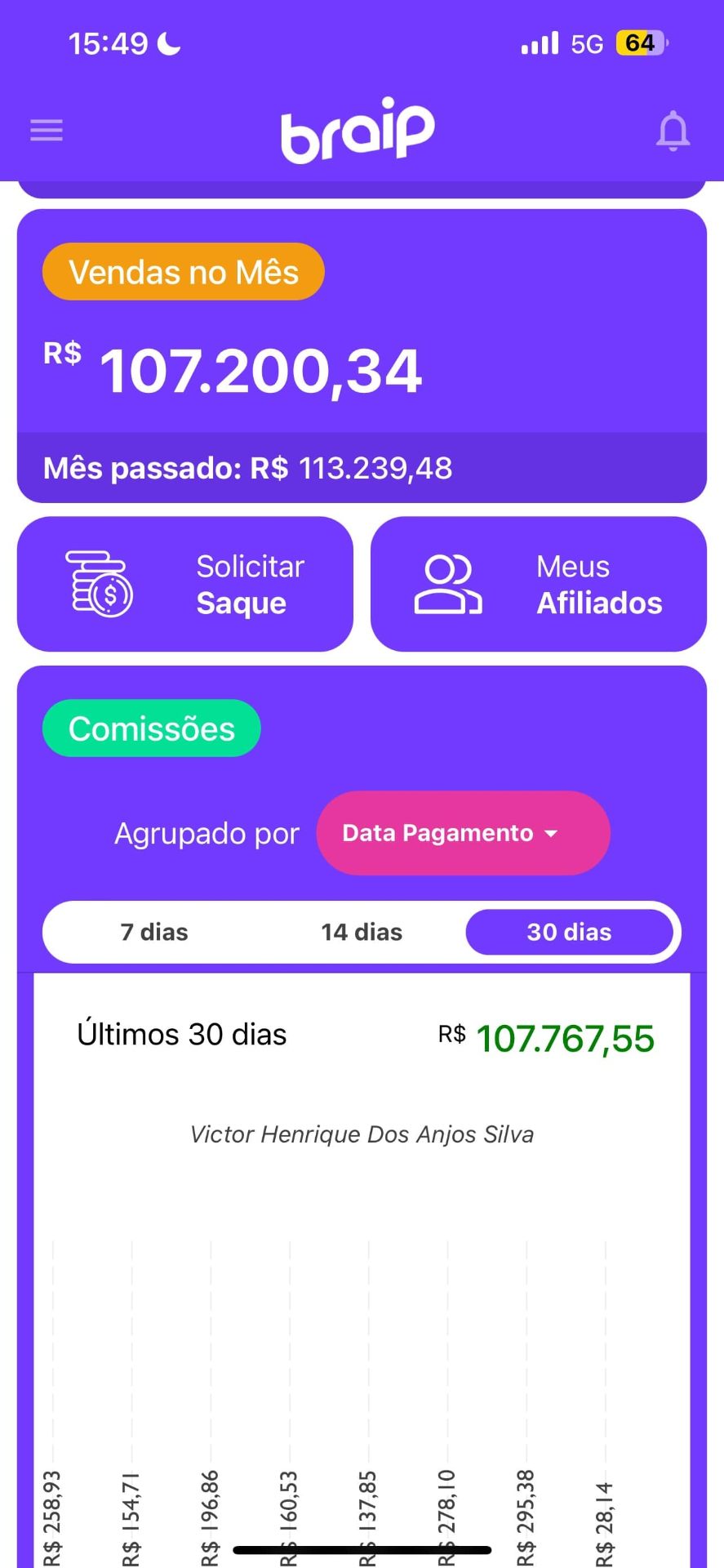Open notifications via the bell icon
The width and height of the screenshot is (724, 1568).
coord(673,131)
